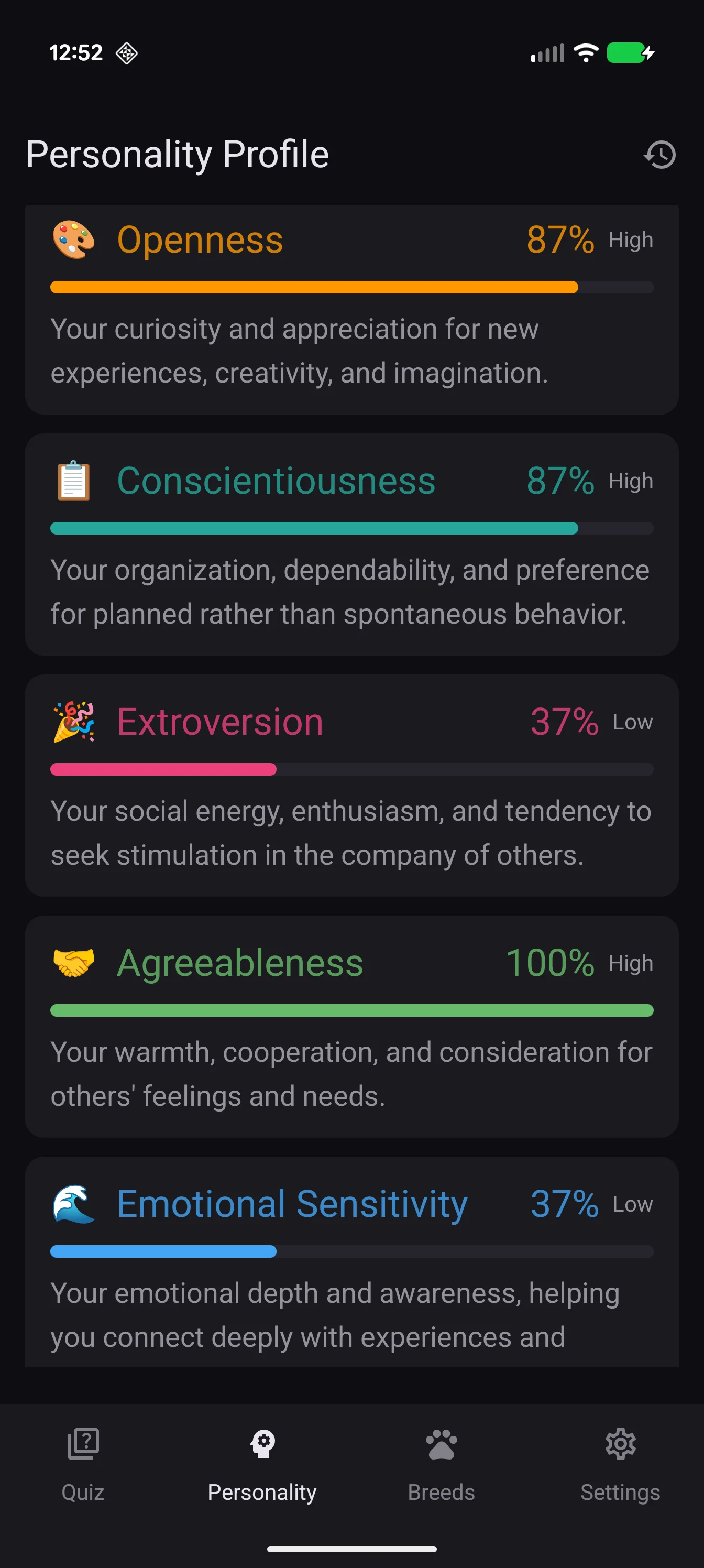Tap the High label next to Conscientiousness
Screen dimensions: 704x1568
click(630, 481)
